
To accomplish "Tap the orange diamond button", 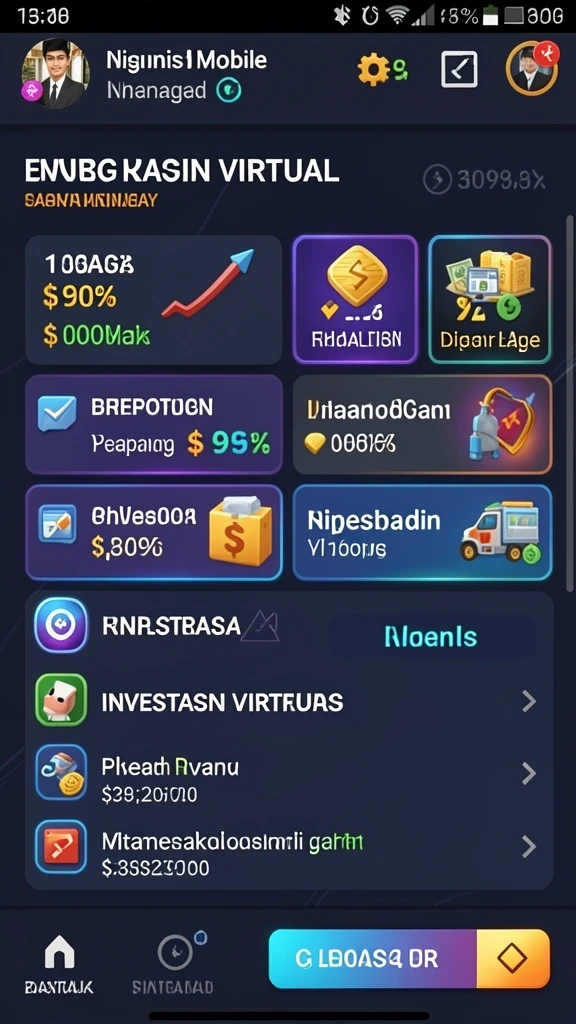I will point(513,959).
